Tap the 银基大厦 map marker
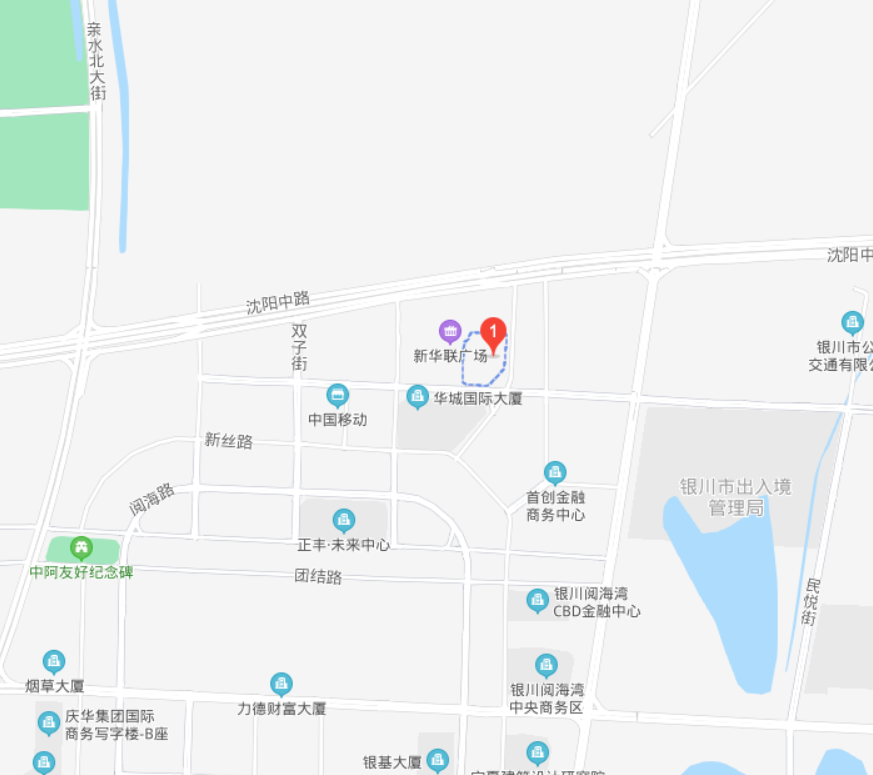This screenshot has width=873, height=775. (x=438, y=761)
